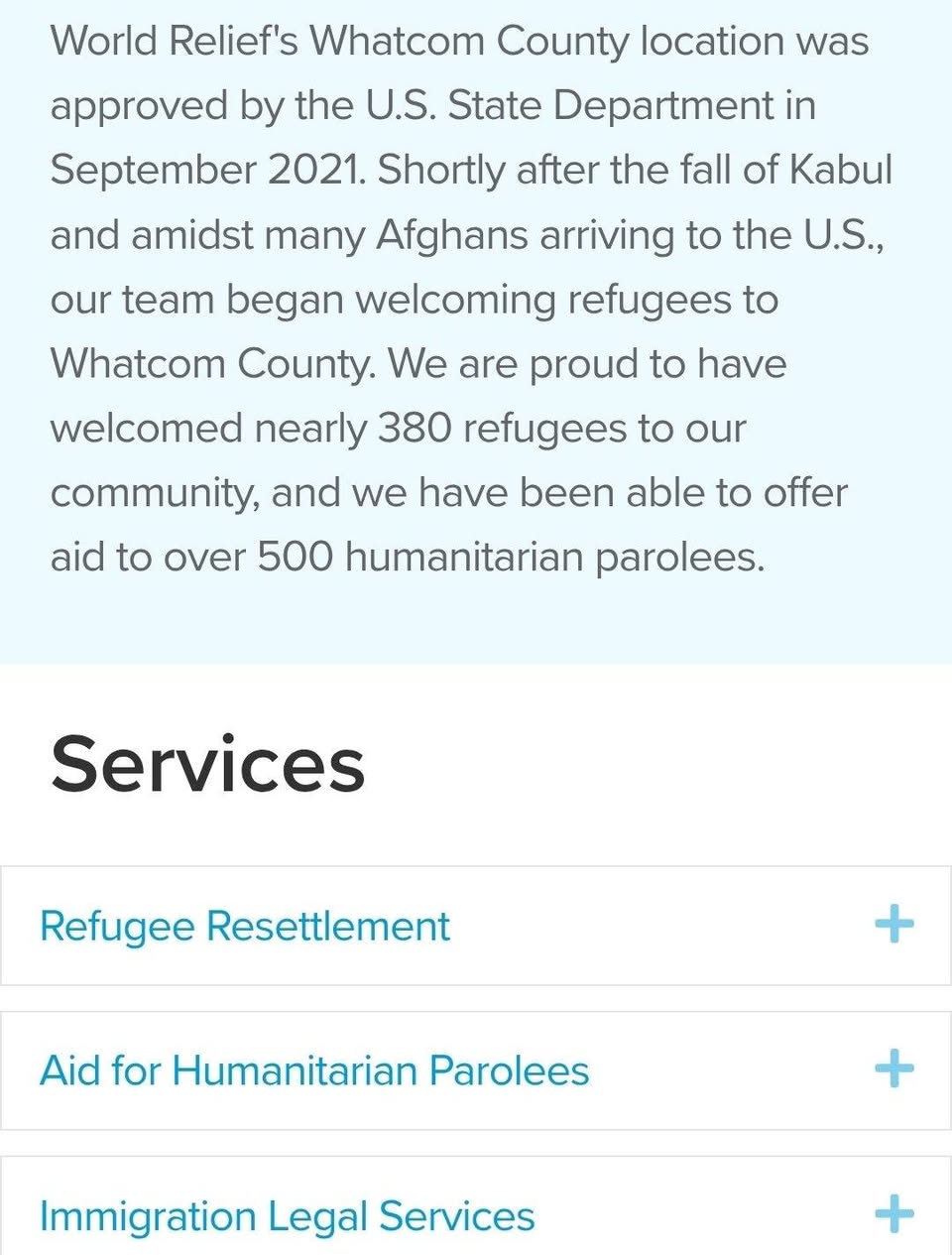Expand Aid for Humanitarian Parolees
Viewport: 952px width, 1255px height.
coord(893,1069)
